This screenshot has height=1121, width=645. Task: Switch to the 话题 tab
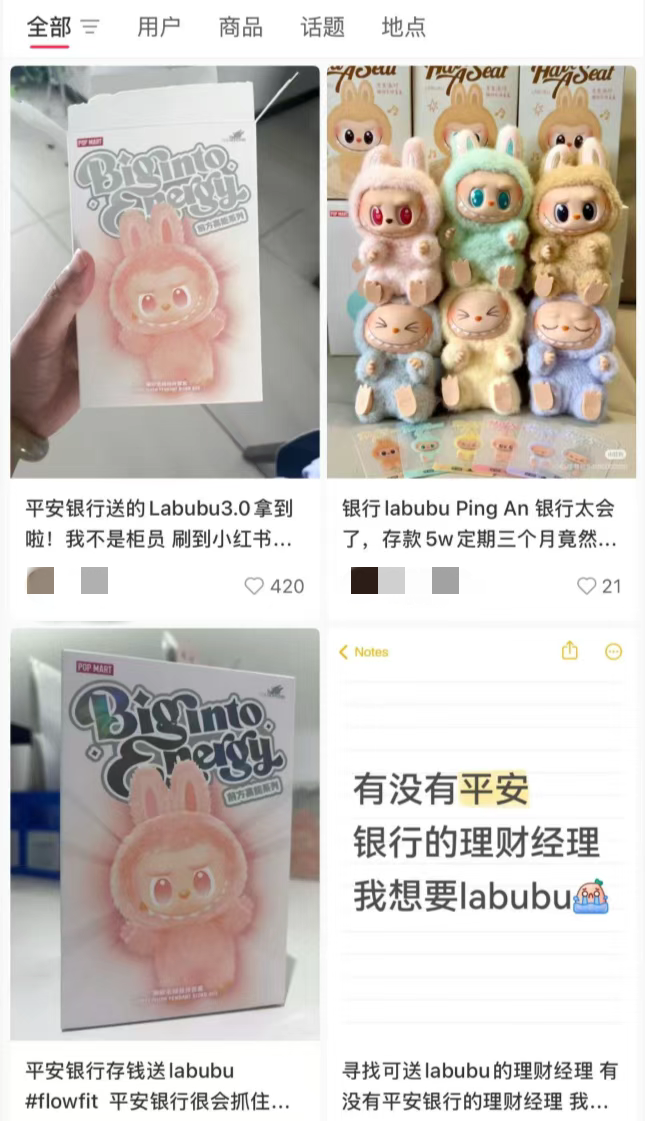pyautogui.click(x=322, y=27)
